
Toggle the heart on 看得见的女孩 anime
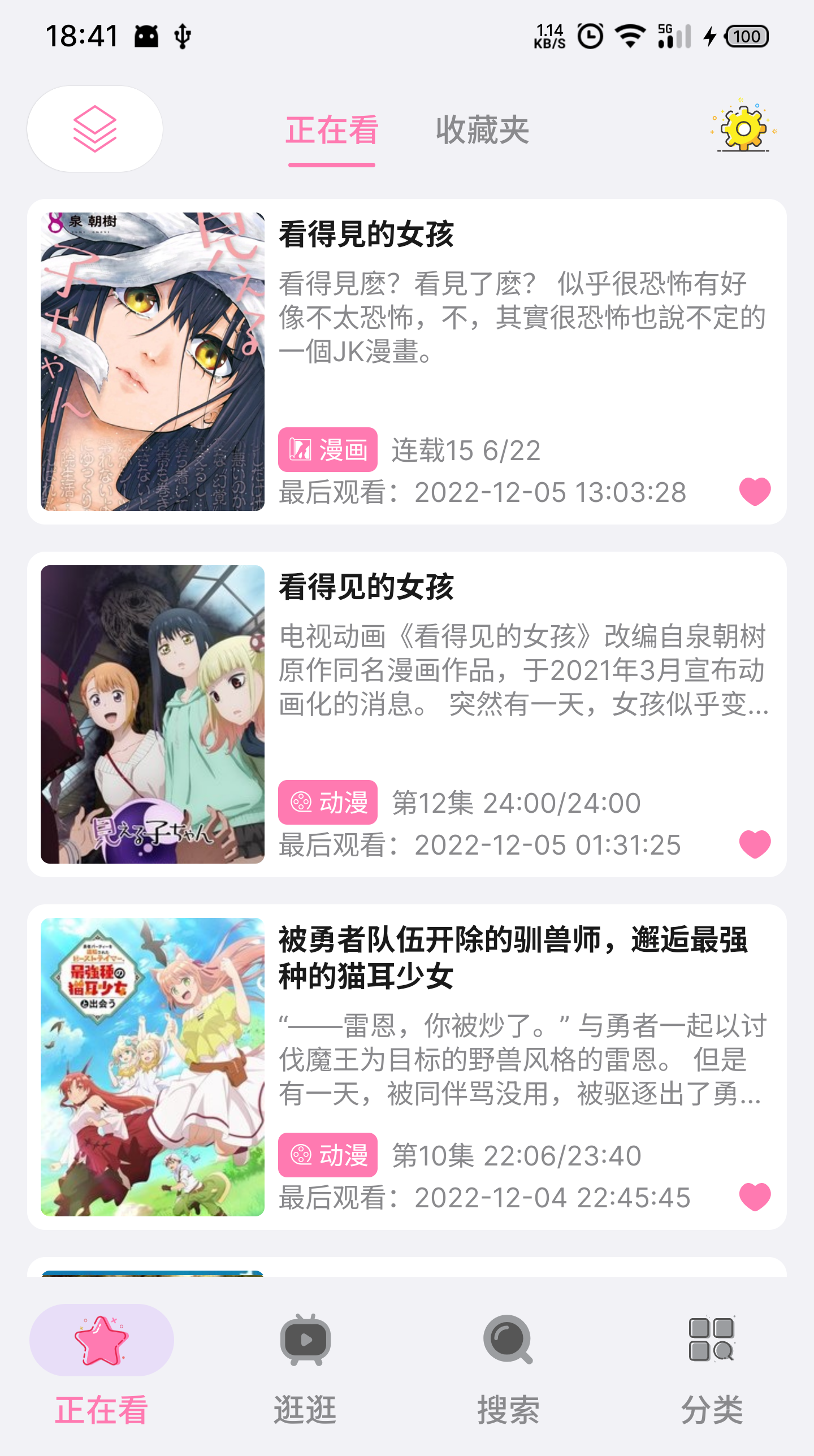point(755,844)
